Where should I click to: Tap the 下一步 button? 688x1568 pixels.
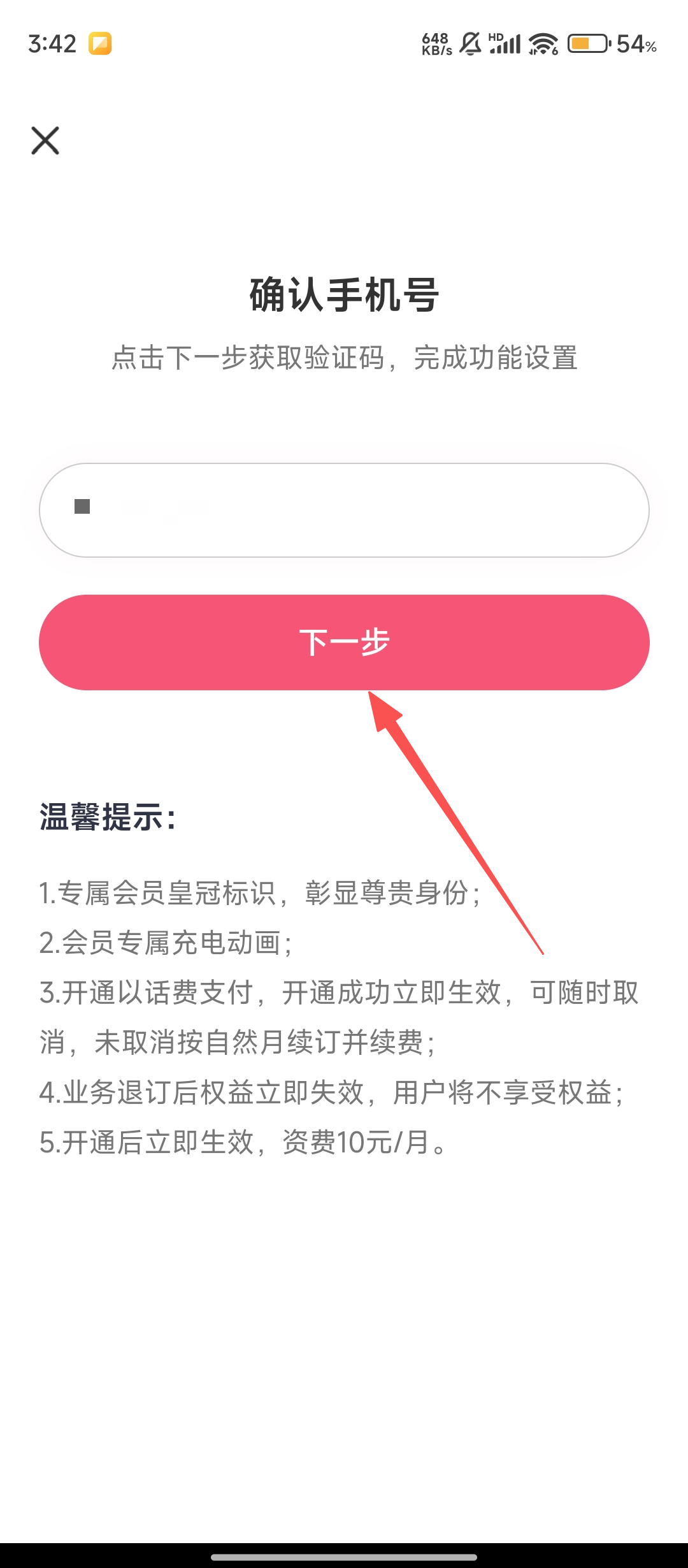coord(344,642)
